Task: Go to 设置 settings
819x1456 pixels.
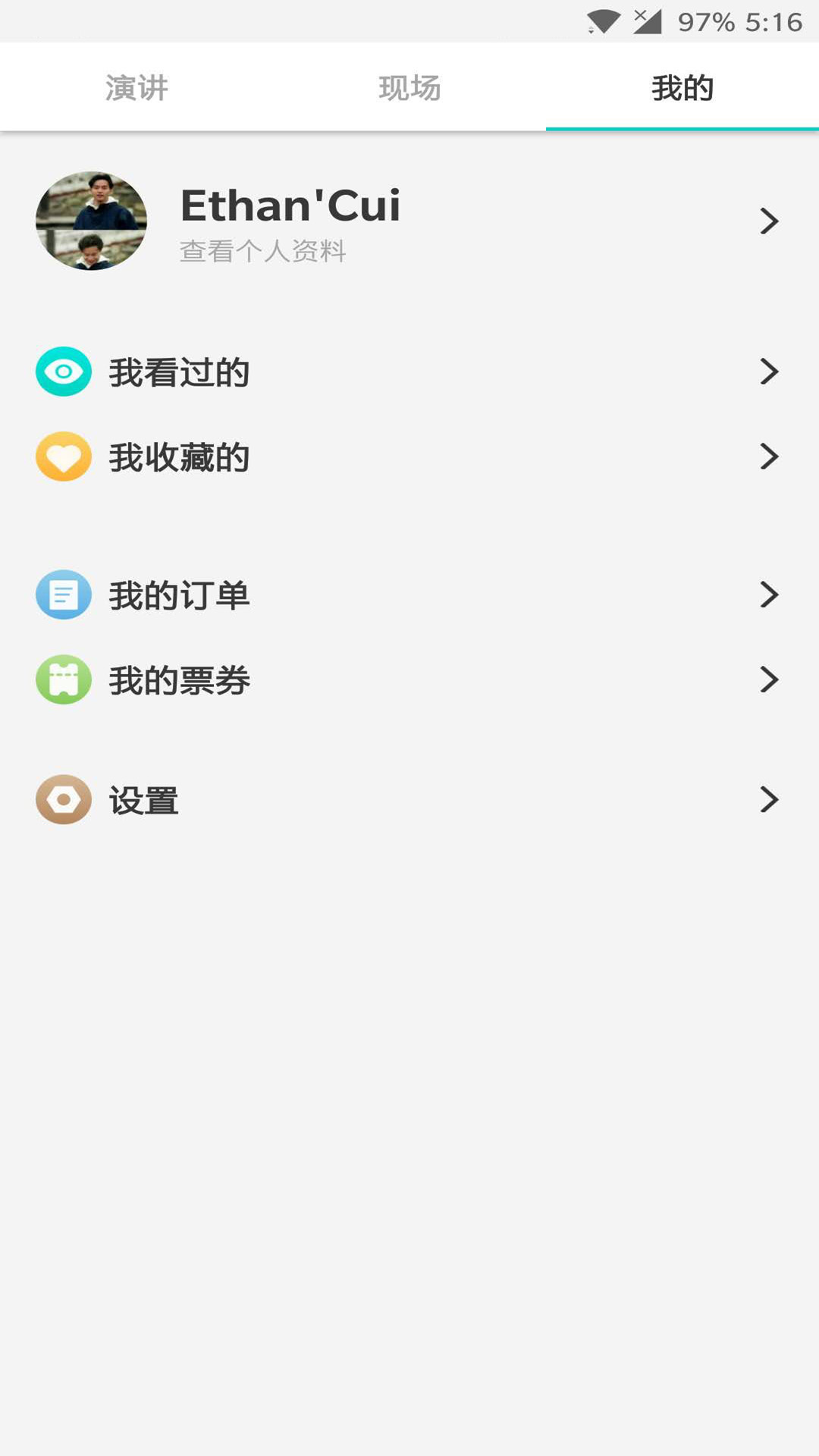Action: (x=409, y=799)
